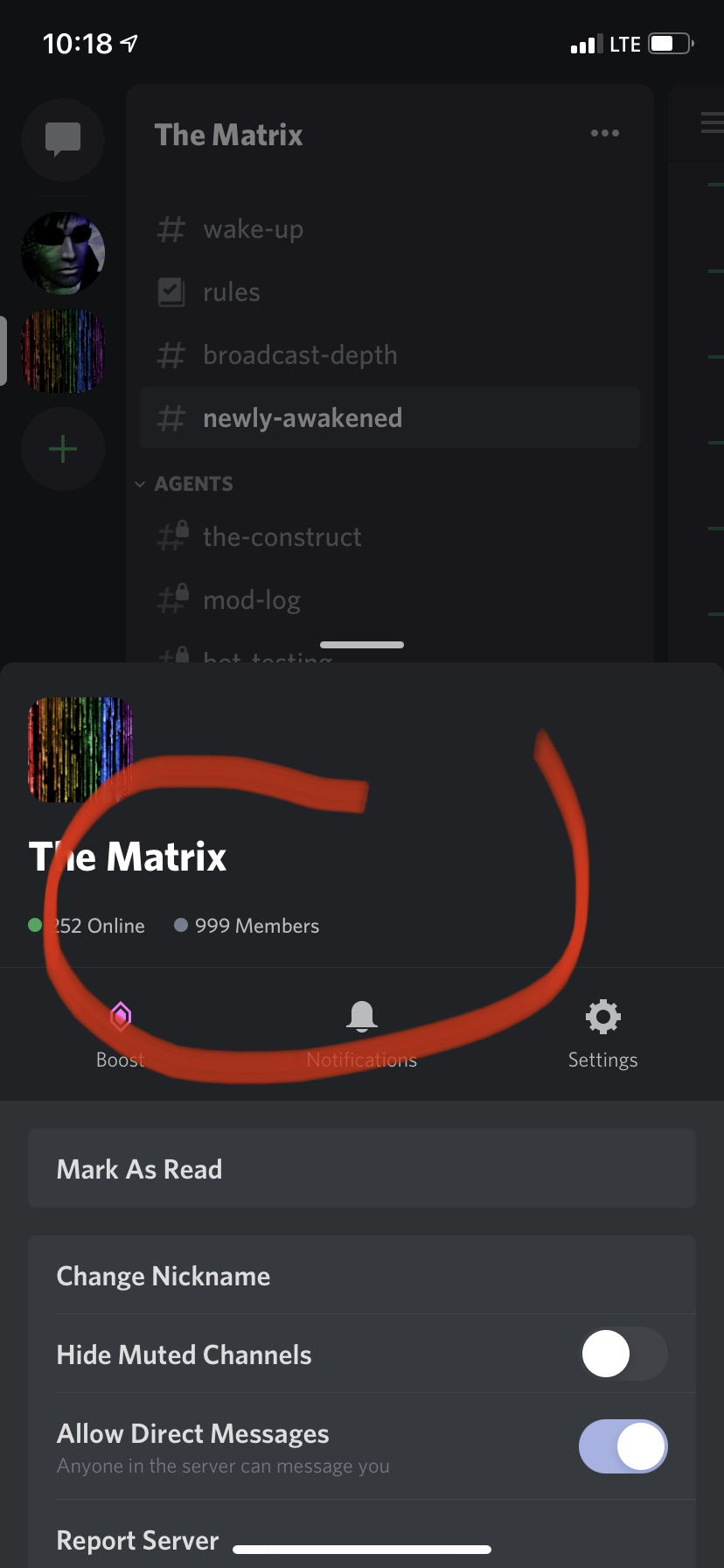Go to the wake-up channel
Viewport: 724px width, 1568px height.
click(254, 229)
